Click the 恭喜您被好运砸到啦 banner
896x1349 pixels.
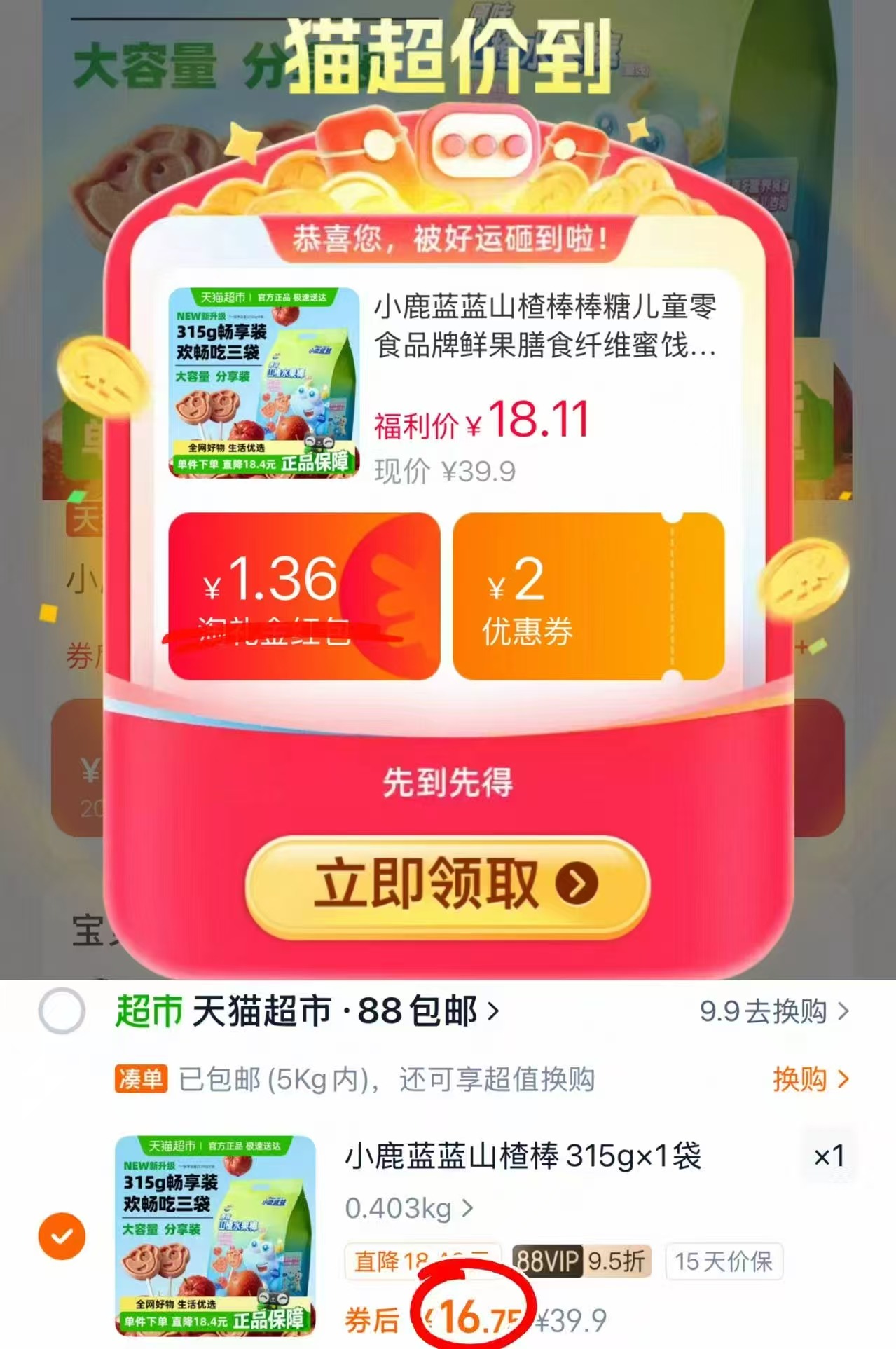(x=450, y=240)
